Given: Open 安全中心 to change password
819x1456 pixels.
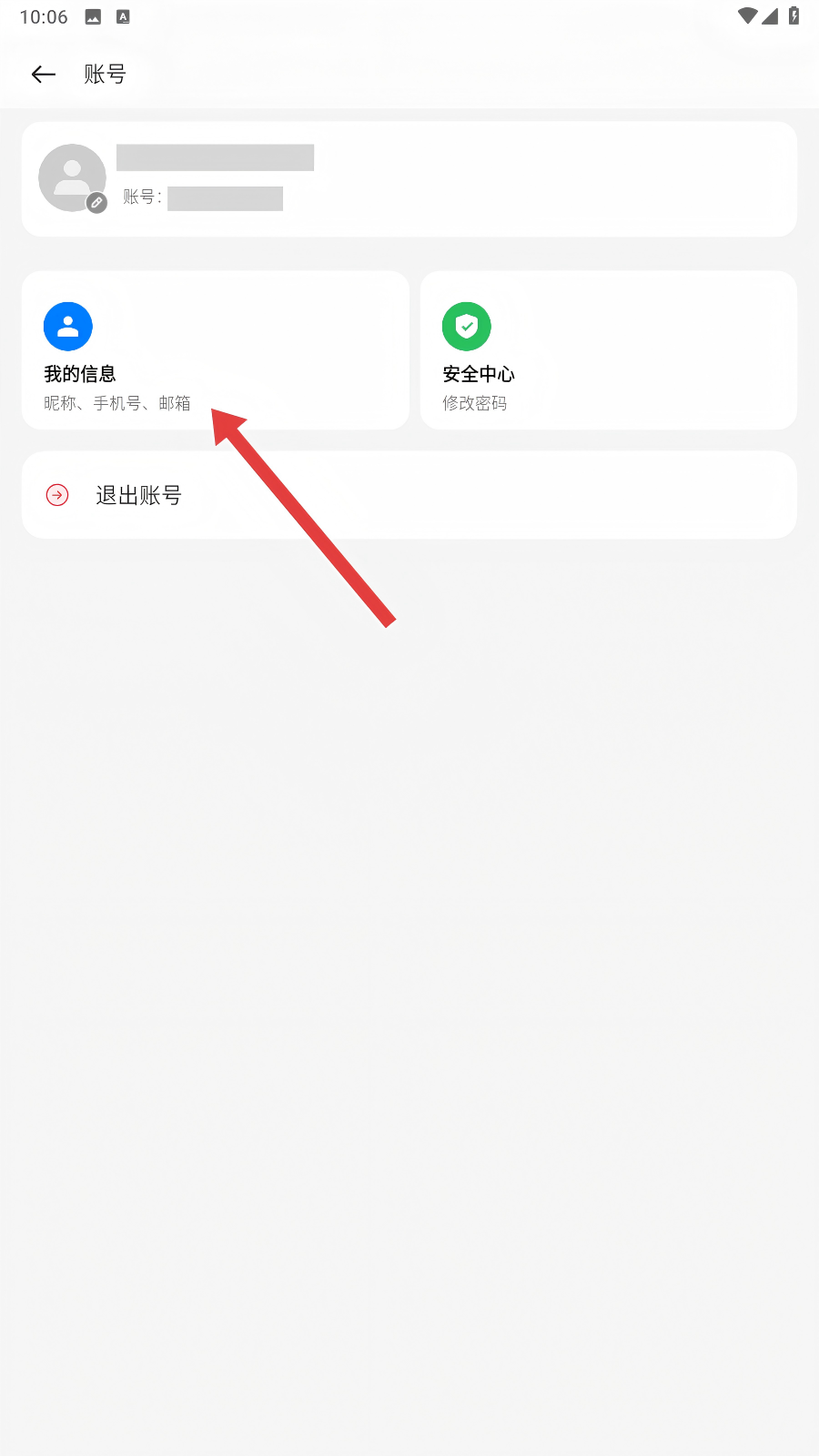Looking at the screenshot, I should coord(608,350).
